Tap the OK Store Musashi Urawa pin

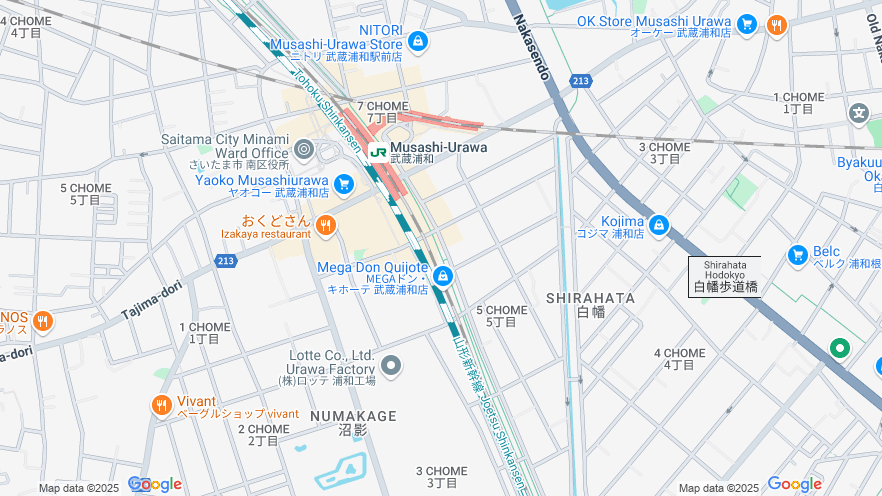pyautogui.click(x=746, y=24)
